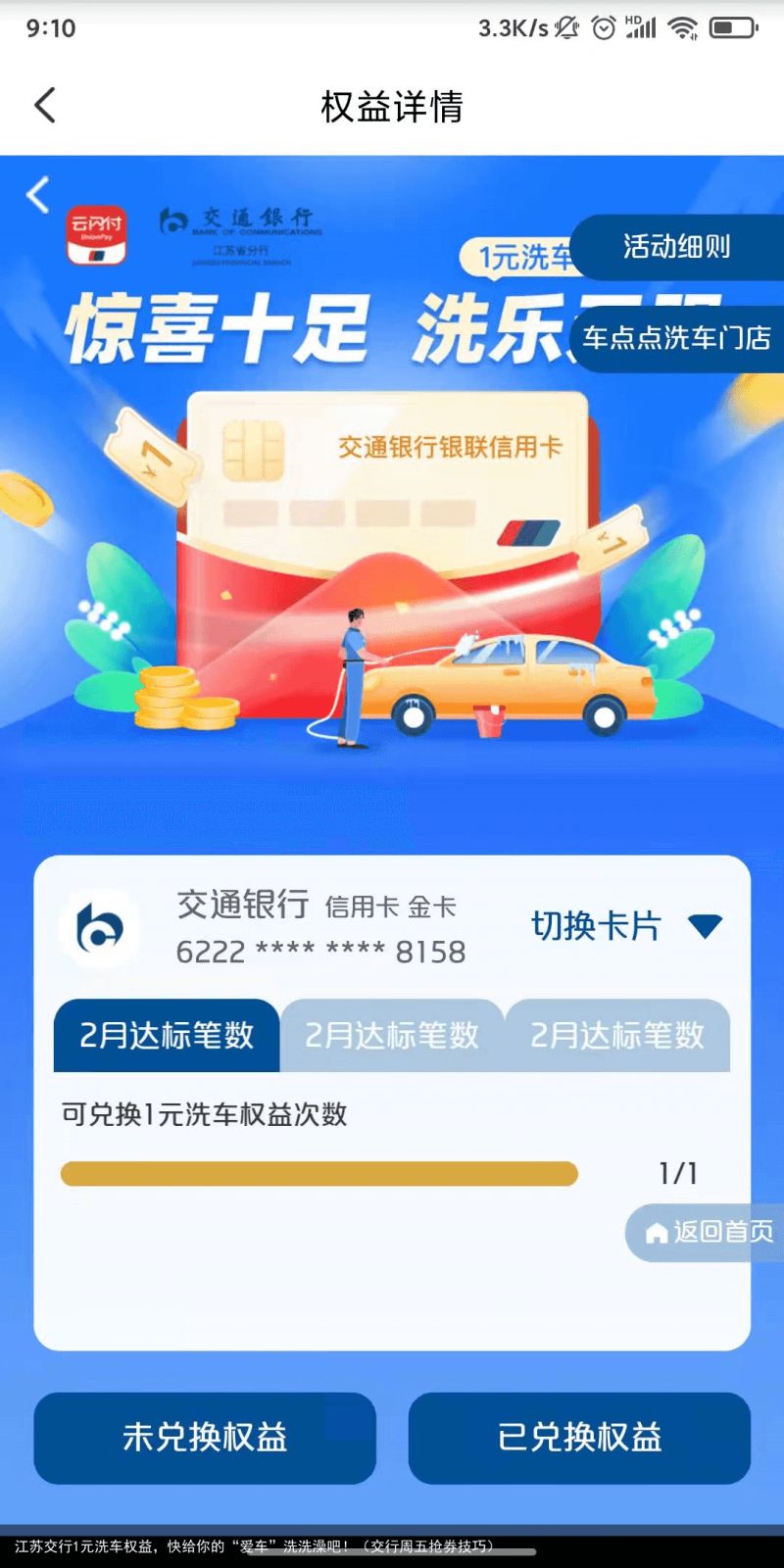This screenshot has width=784, height=1568.
Task: Tap the white back arrow on the blue banner
Action: [38, 195]
